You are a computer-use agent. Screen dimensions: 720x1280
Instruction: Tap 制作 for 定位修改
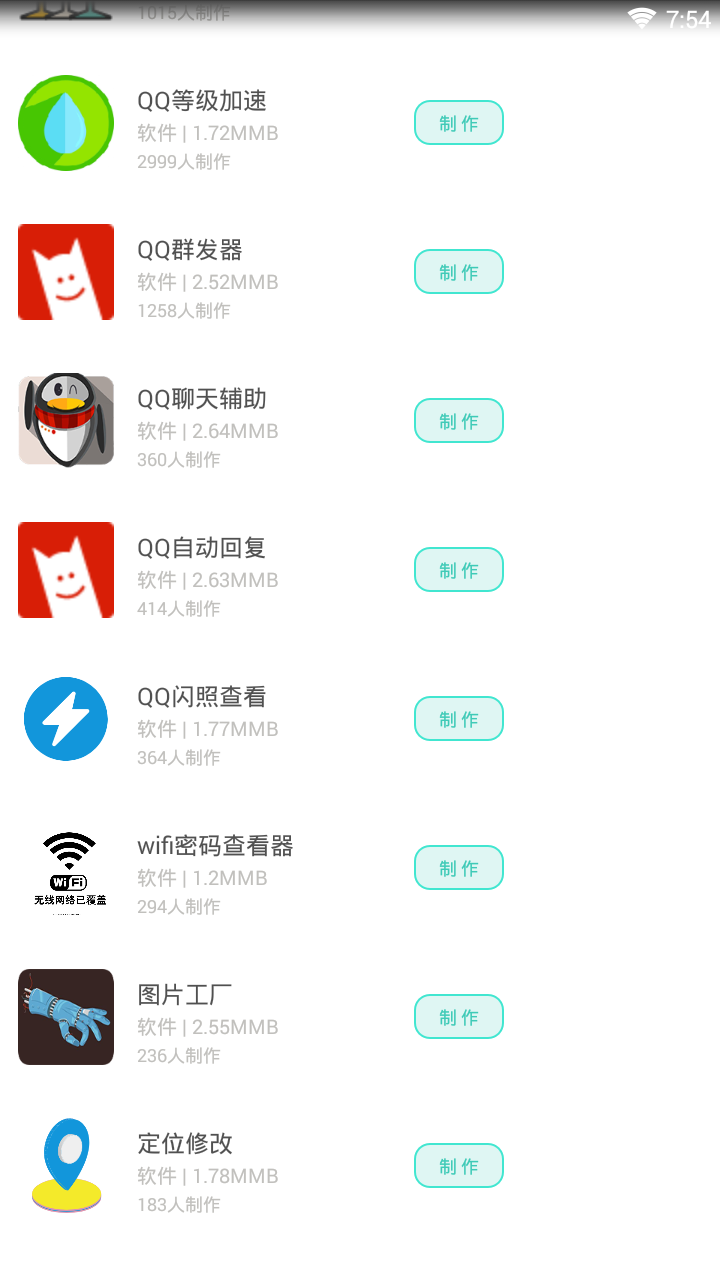458,1166
